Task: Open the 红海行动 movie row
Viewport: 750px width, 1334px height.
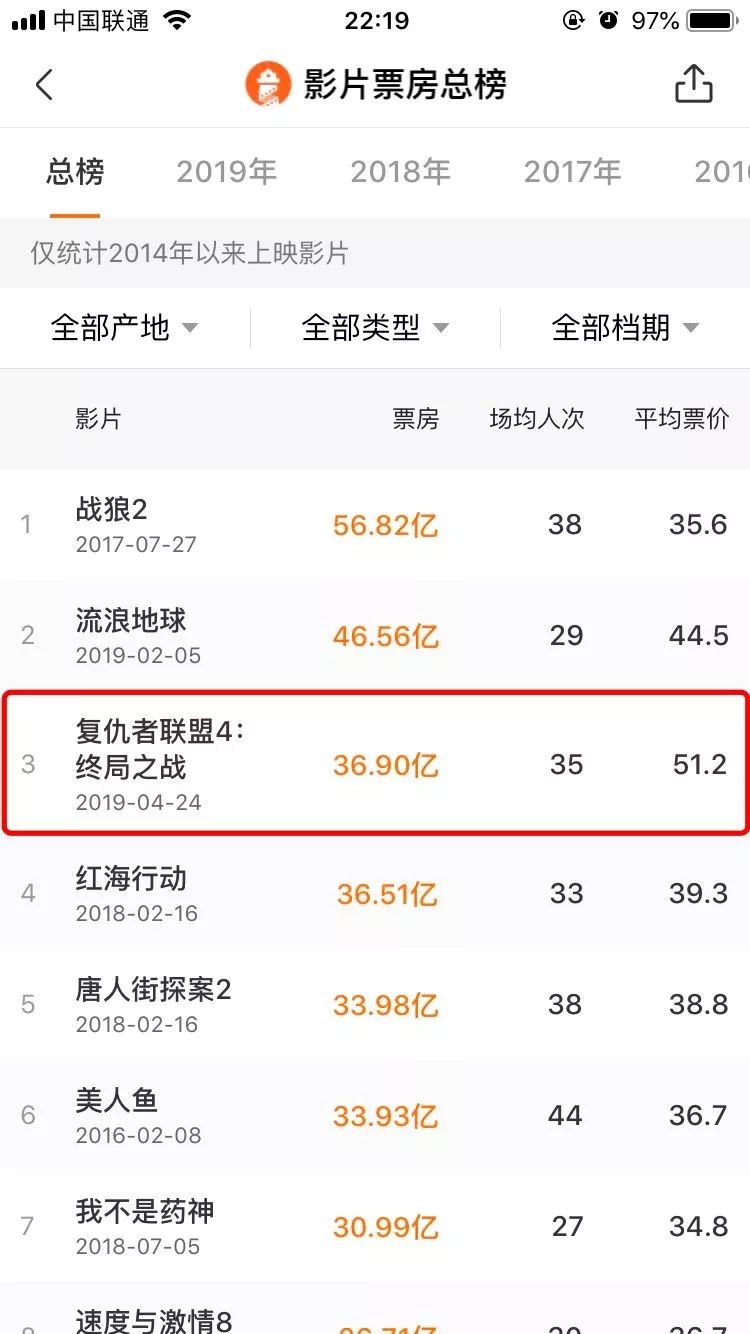Action: pyautogui.click(x=375, y=893)
